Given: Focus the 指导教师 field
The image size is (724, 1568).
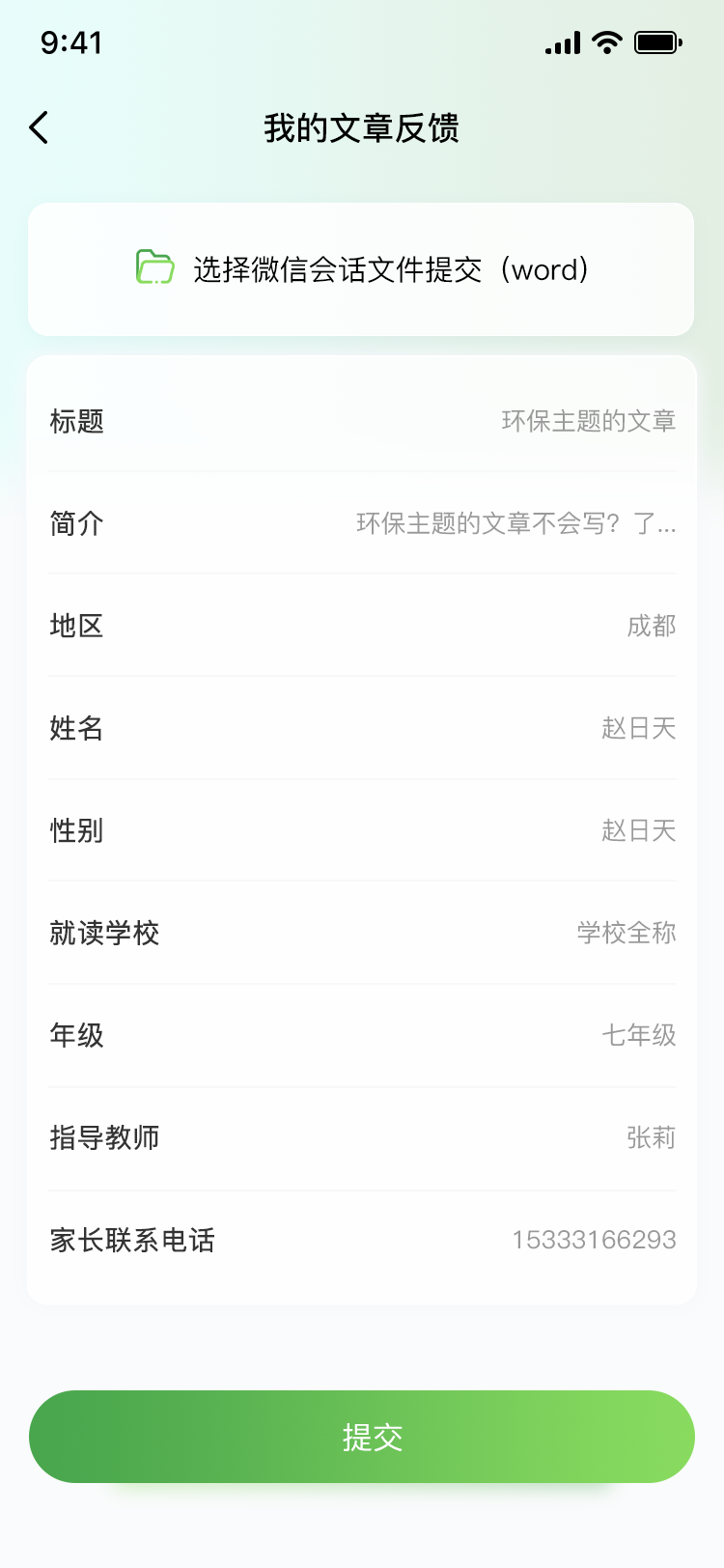Looking at the screenshot, I should (x=651, y=1137).
